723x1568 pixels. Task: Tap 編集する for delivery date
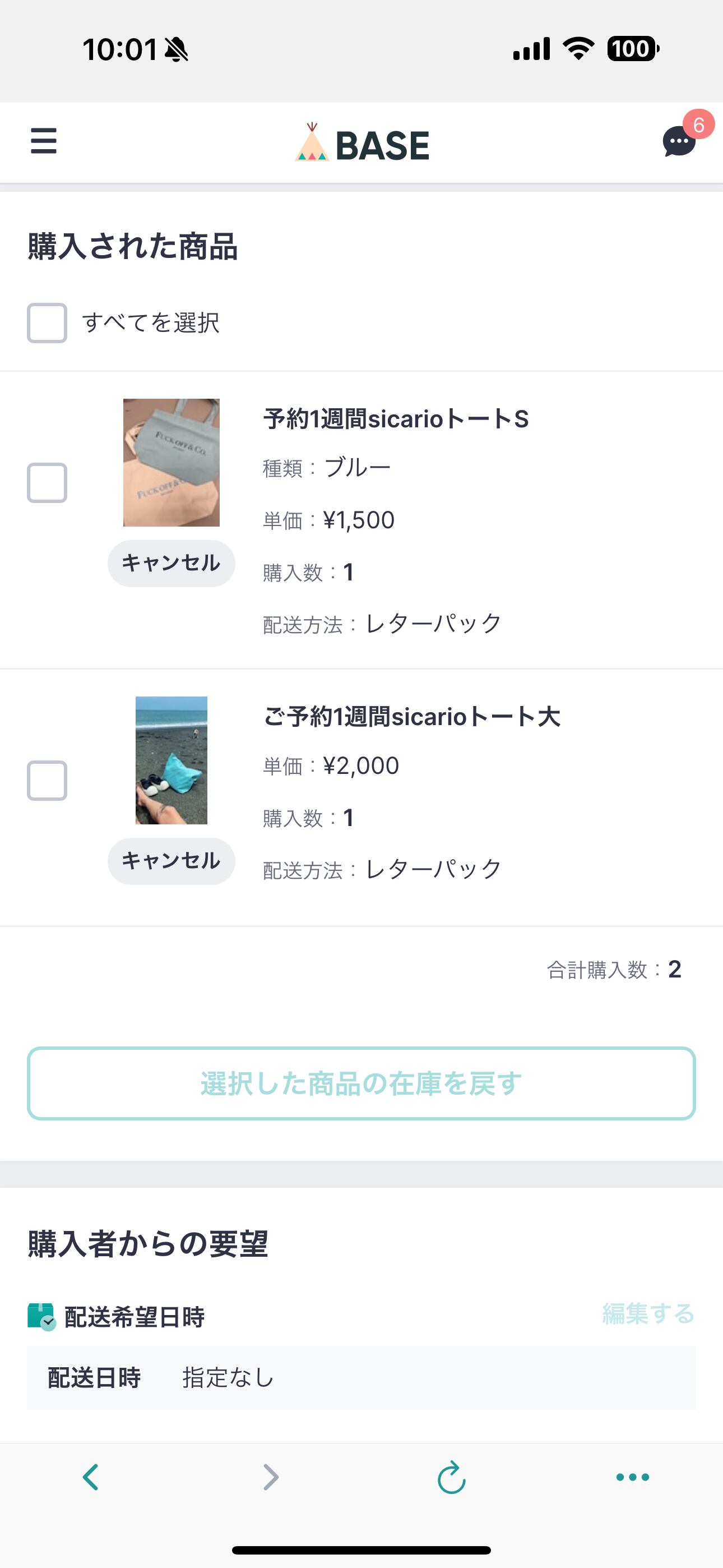coord(648,1314)
